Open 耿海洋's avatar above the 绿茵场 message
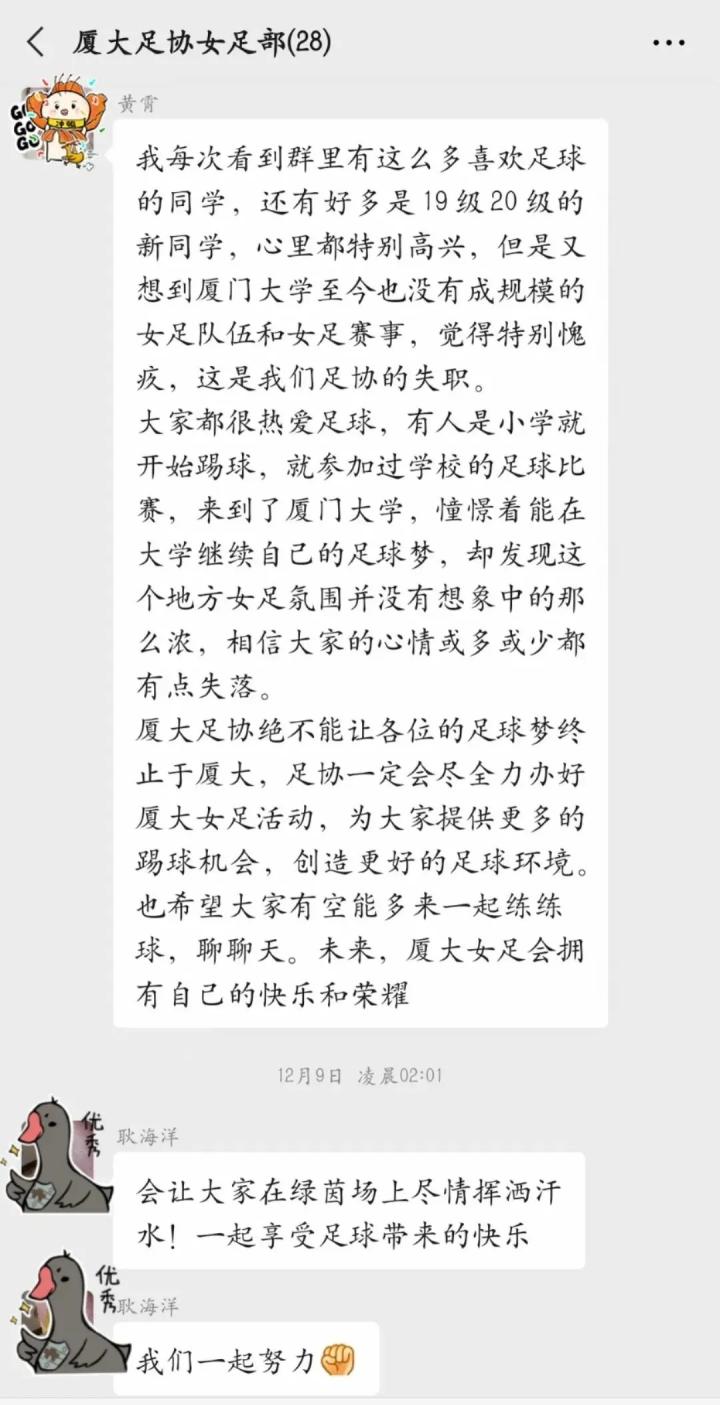 55,1157
